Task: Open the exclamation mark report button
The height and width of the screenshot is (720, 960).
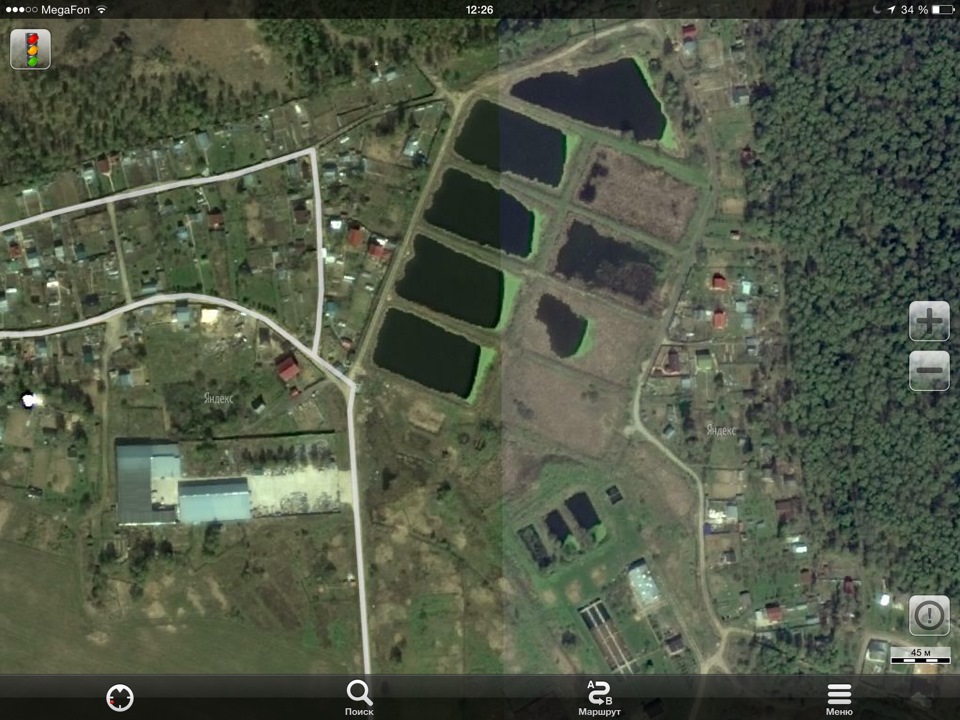Action: point(929,616)
